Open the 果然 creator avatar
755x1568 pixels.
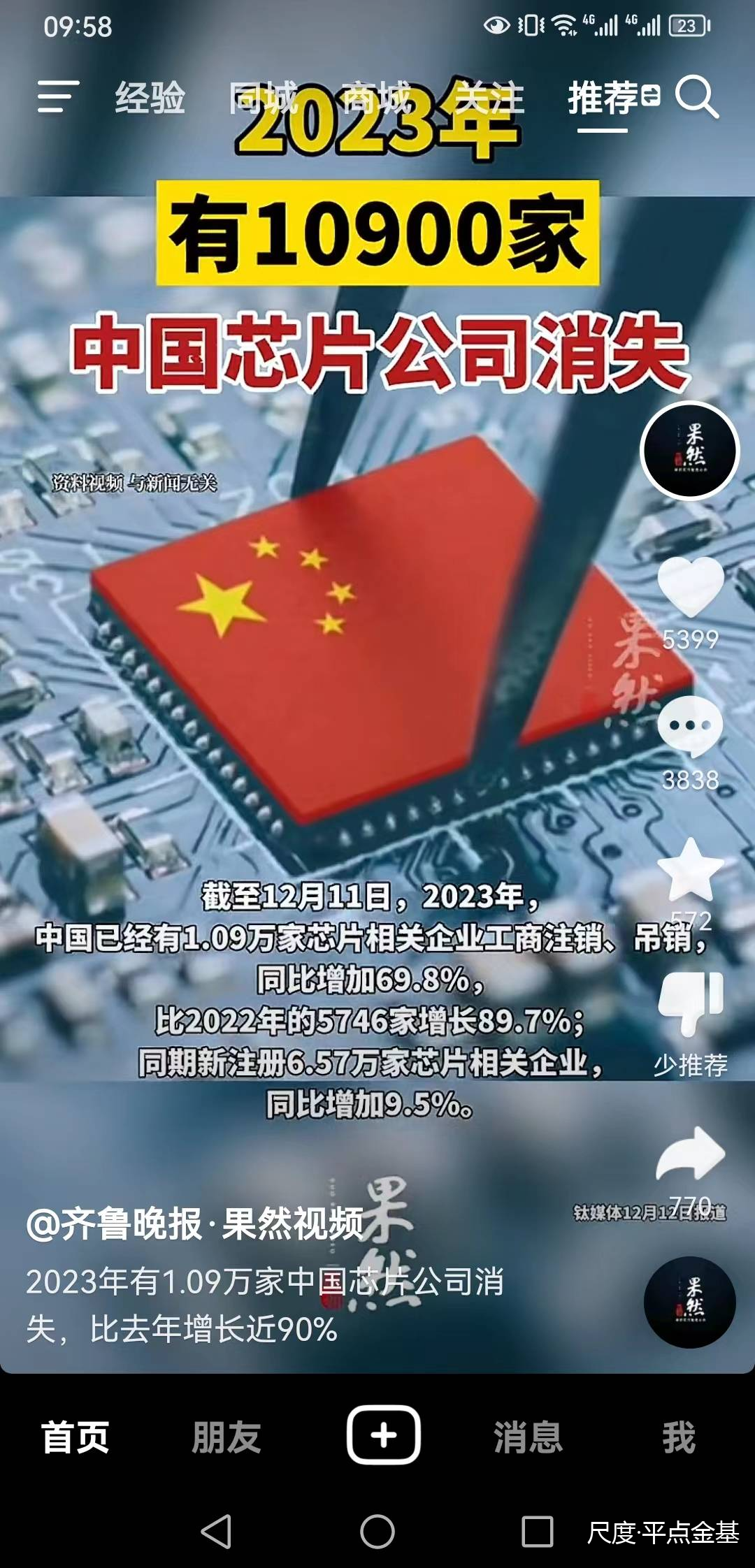[690, 451]
